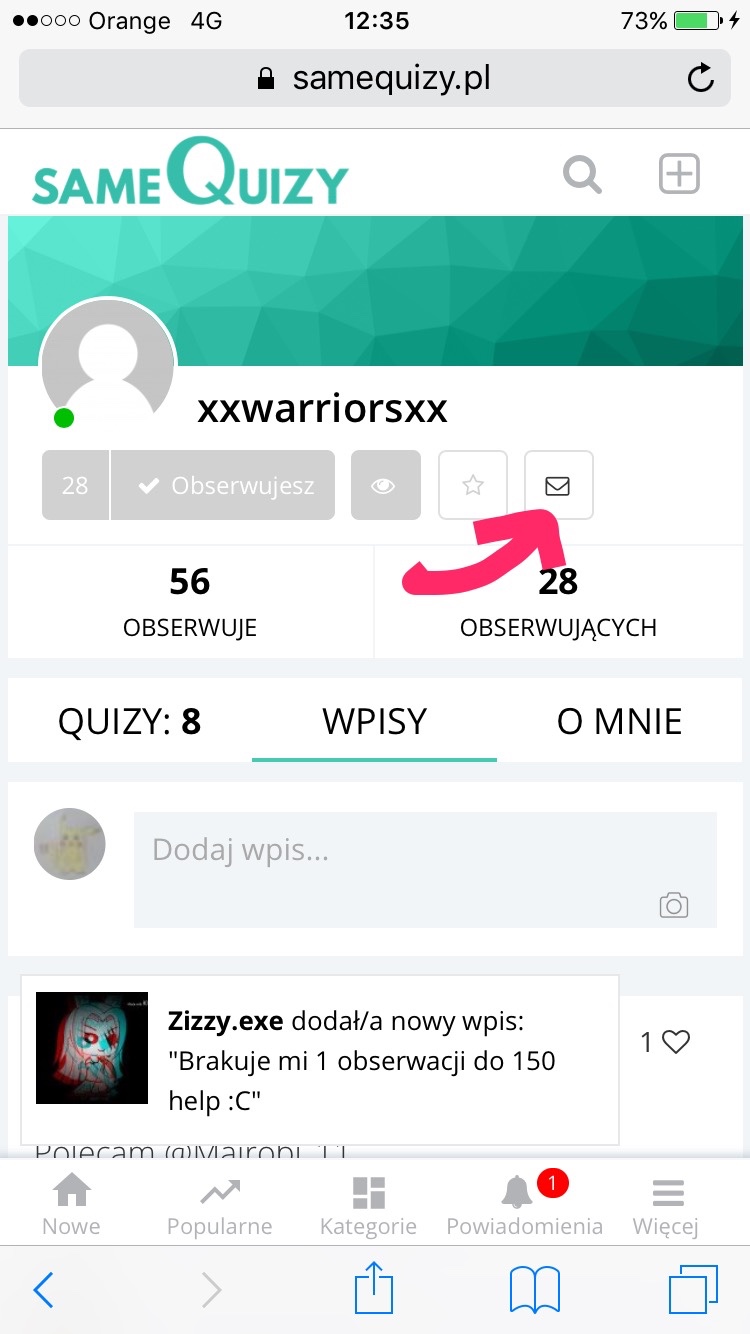Open the Kategorie section

click(x=368, y=1204)
